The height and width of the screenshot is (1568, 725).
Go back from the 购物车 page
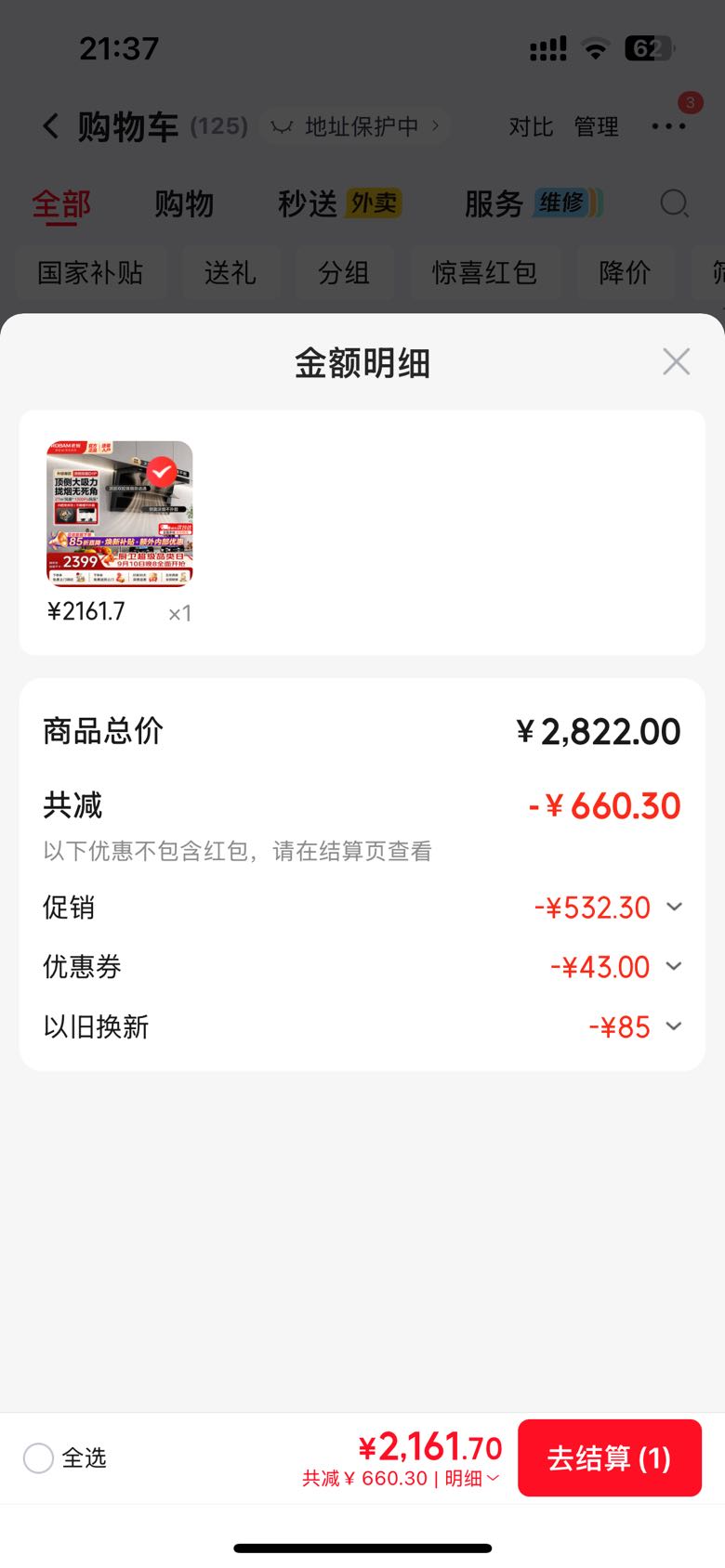click(50, 126)
